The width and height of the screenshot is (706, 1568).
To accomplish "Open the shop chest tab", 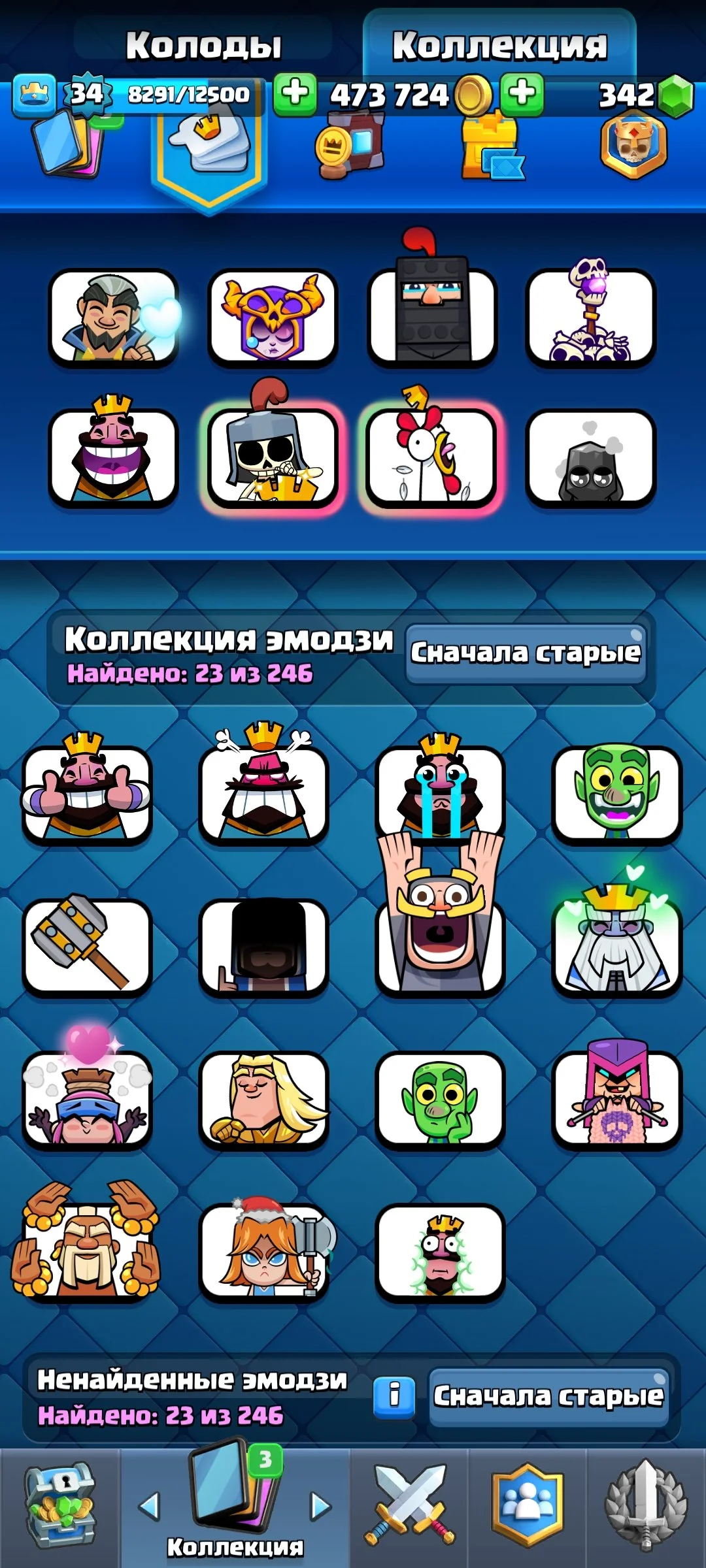I will click(60, 1505).
